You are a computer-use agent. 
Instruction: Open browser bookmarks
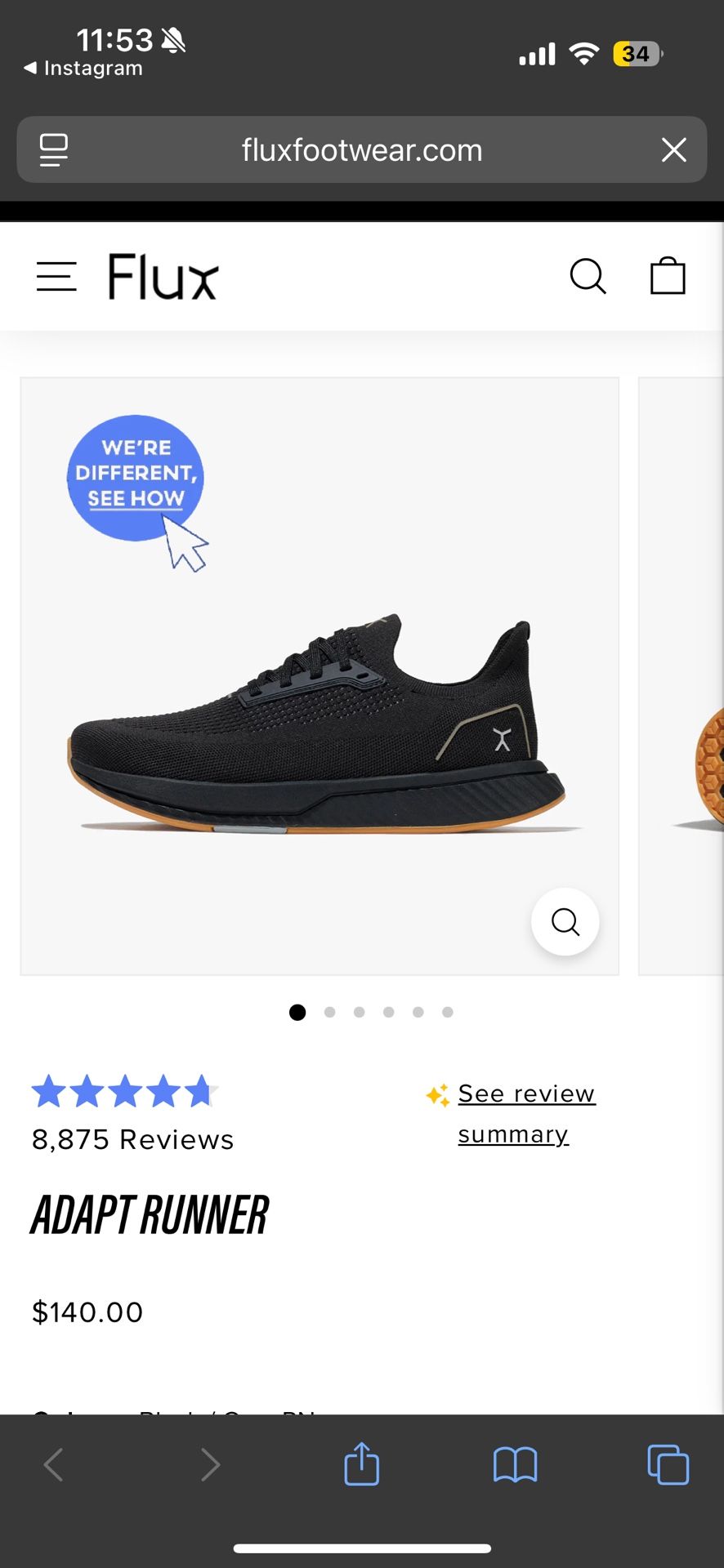[x=515, y=1464]
